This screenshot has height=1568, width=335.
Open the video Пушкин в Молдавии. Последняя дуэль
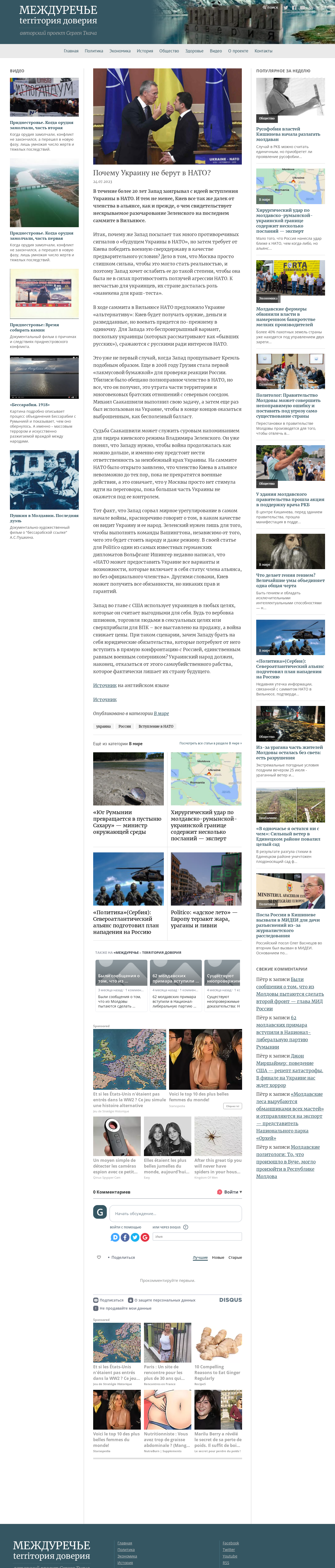click(44, 518)
